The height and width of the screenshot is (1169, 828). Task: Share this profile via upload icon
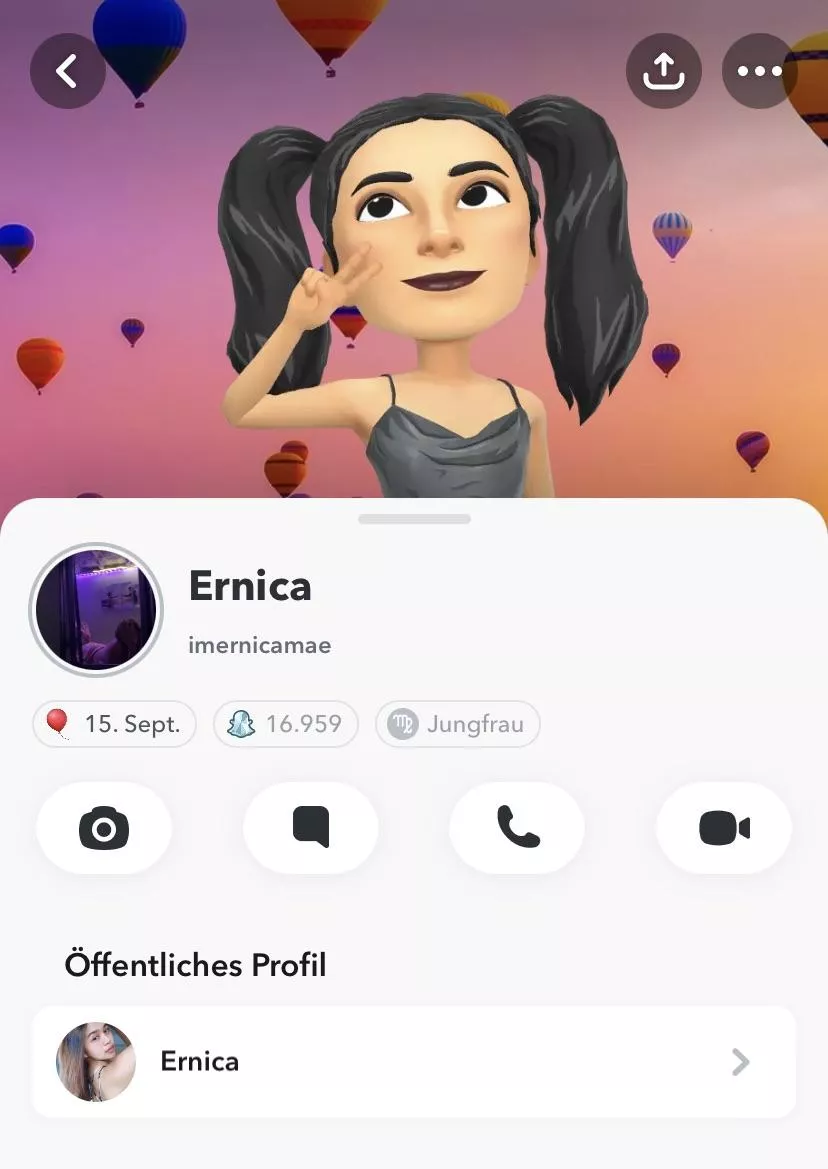pyautogui.click(x=663, y=71)
